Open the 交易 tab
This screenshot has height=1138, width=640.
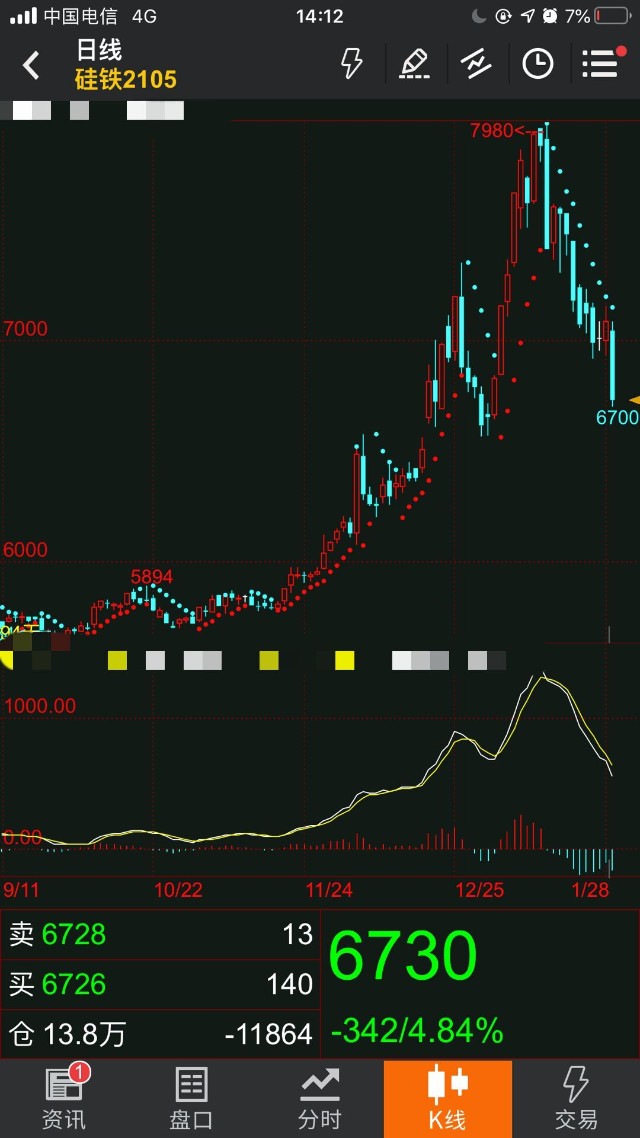click(576, 1098)
